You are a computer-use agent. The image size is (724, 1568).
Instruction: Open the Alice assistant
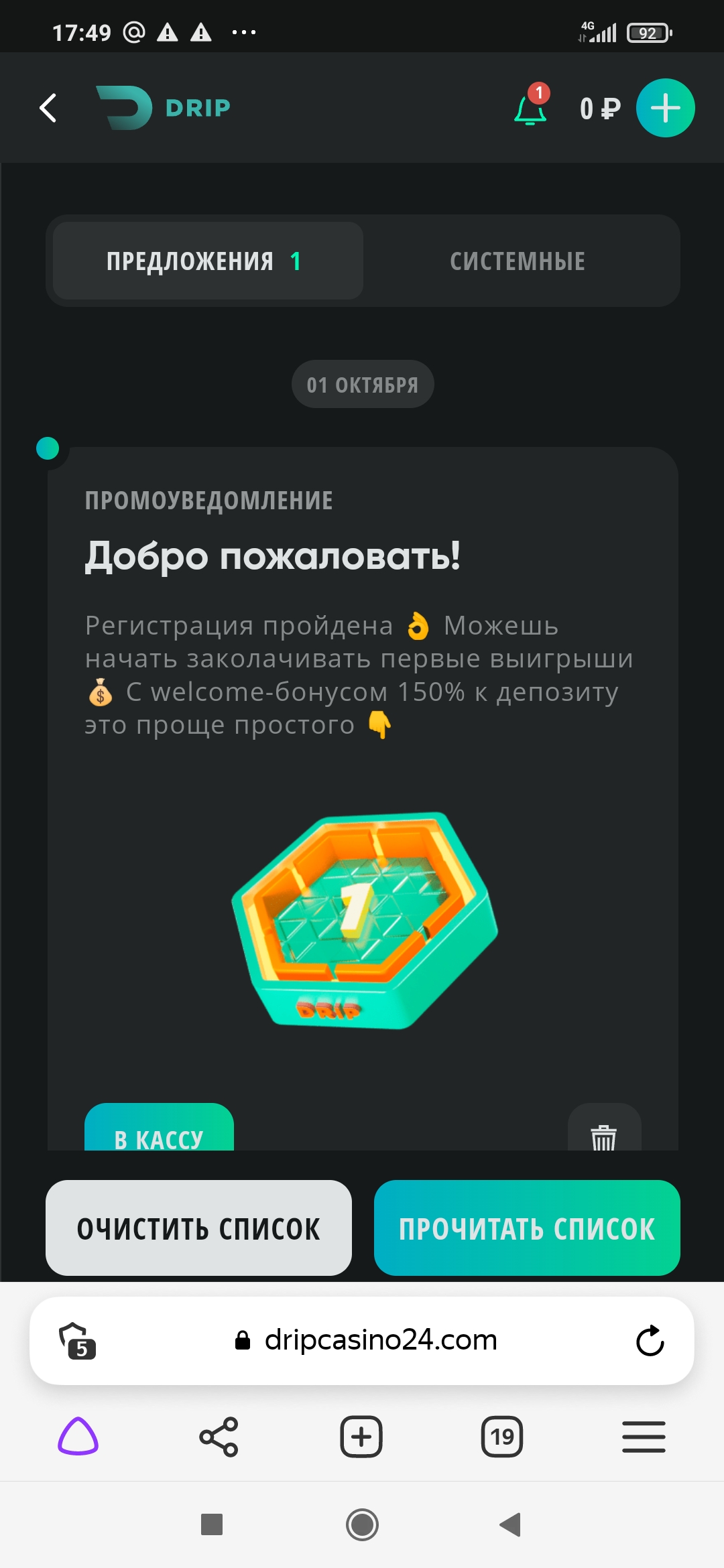[78, 1437]
